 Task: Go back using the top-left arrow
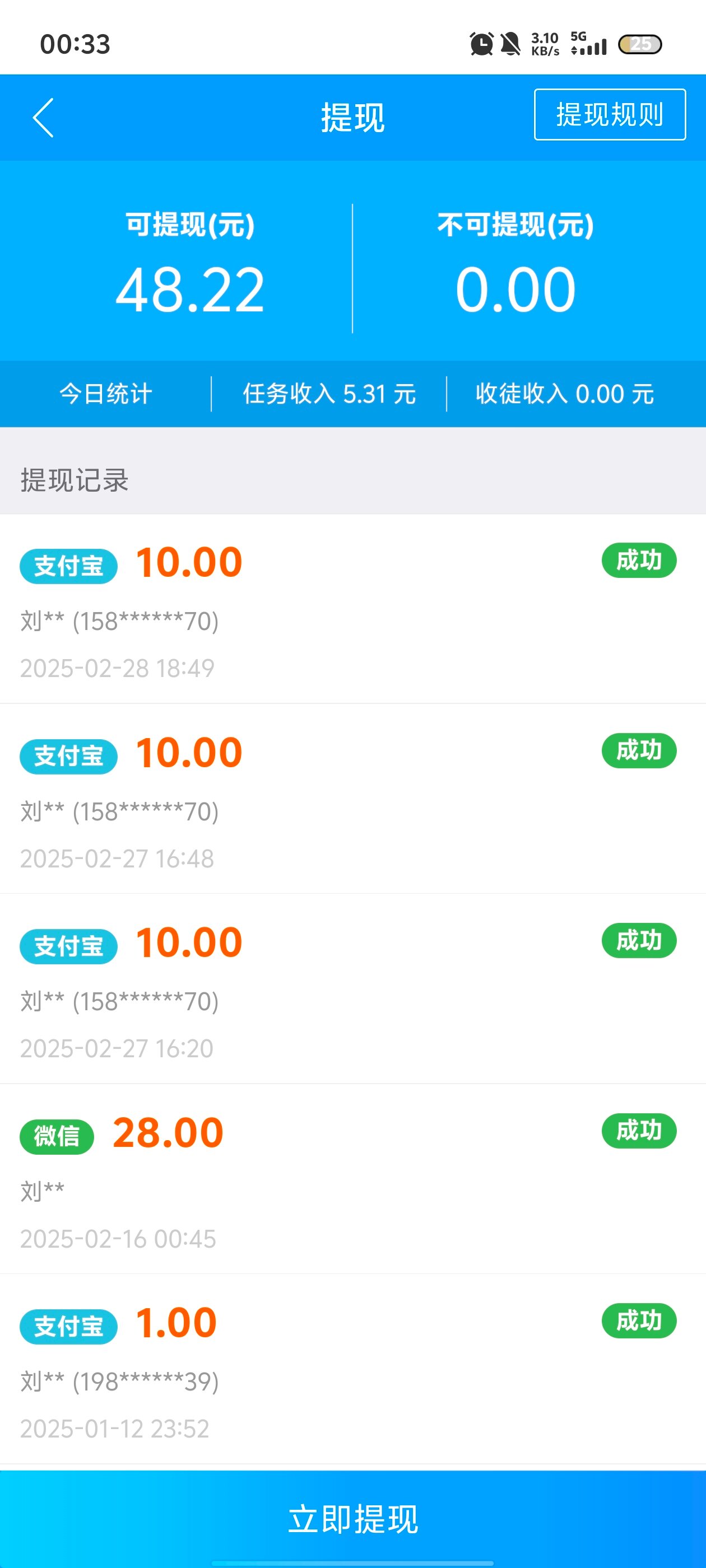pyautogui.click(x=44, y=118)
